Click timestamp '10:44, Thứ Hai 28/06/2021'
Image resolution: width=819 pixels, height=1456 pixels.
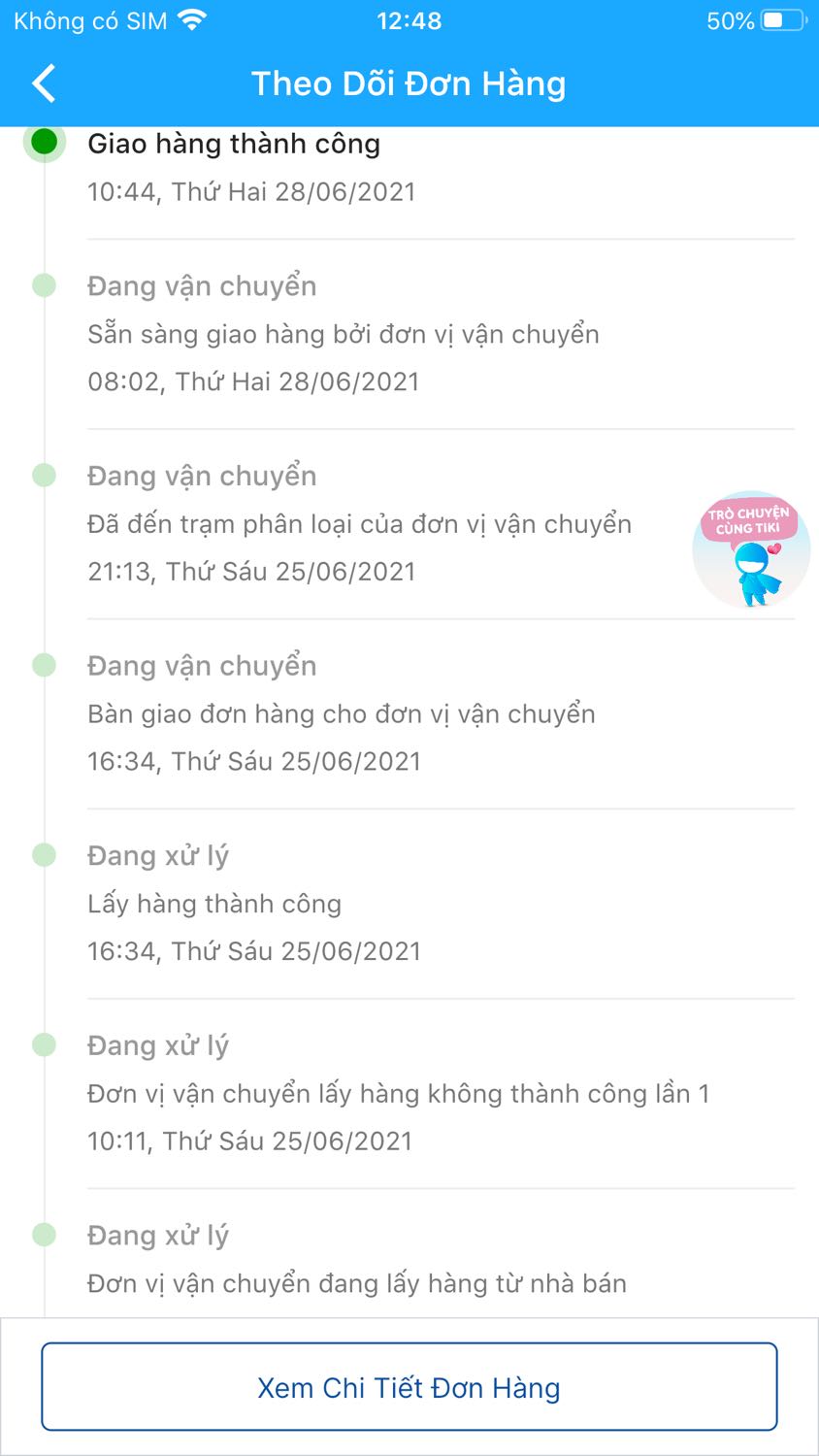click(x=250, y=191)
